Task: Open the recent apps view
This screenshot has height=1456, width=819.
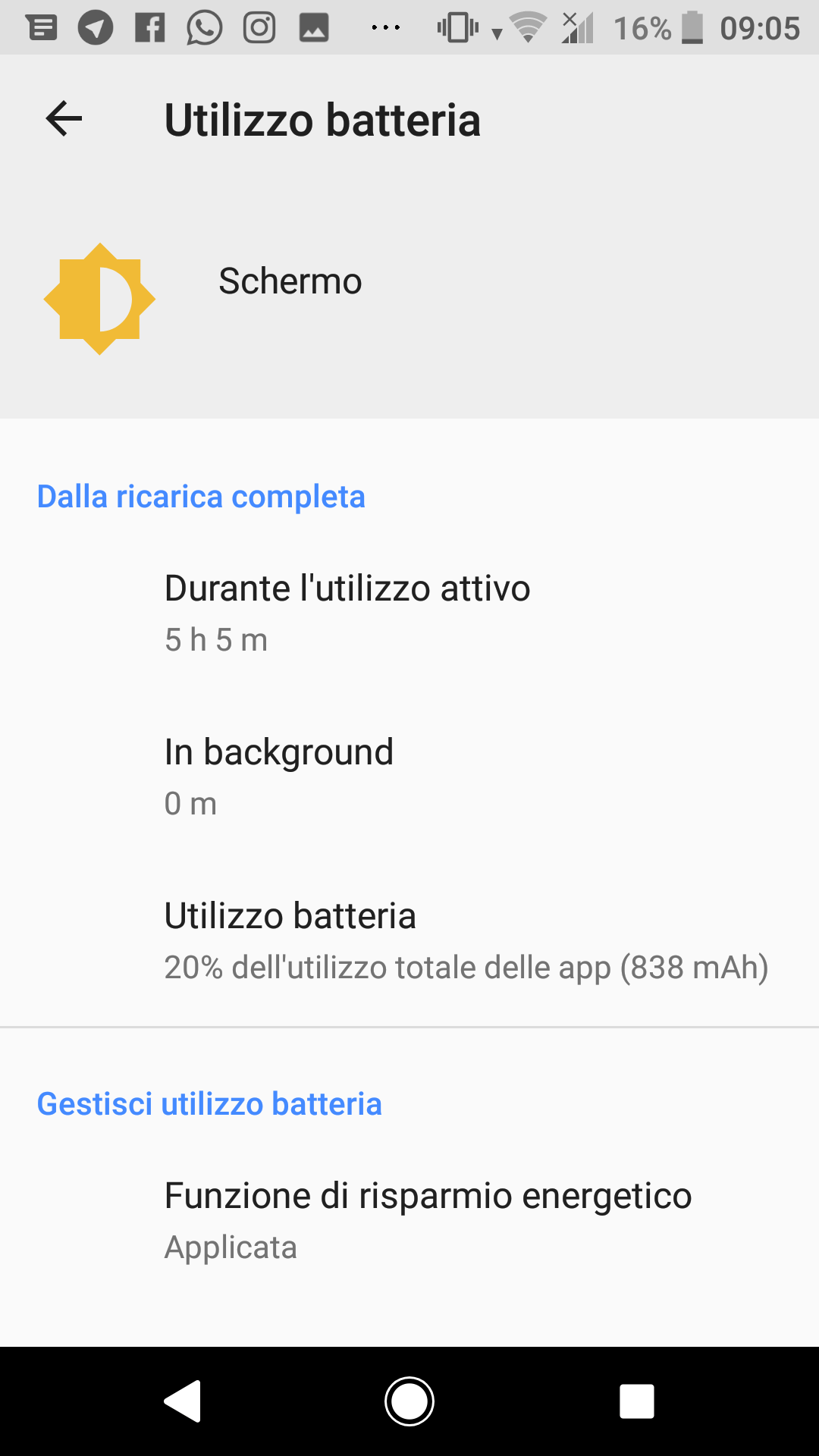Action: 637,1401
